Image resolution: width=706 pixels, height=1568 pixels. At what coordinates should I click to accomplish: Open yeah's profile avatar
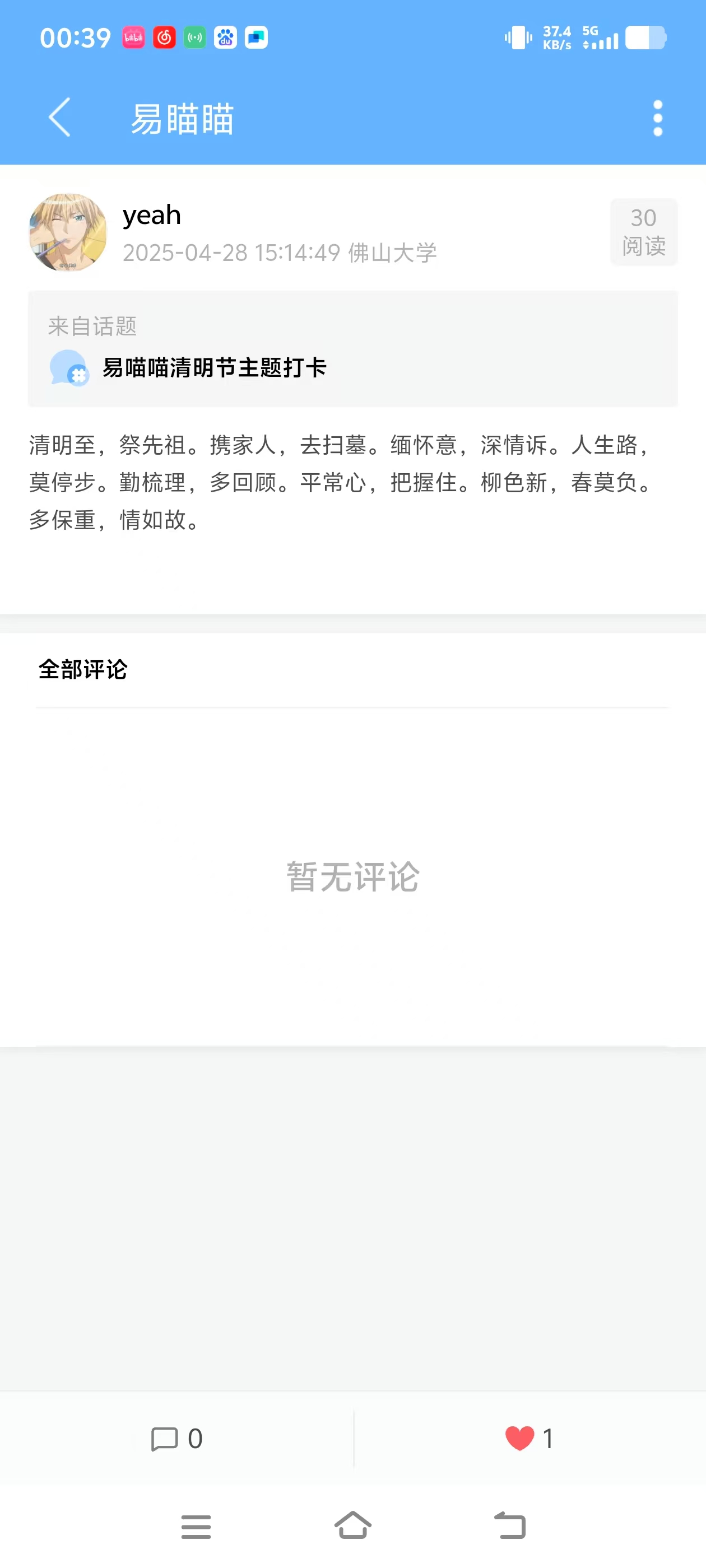[68, 232]
